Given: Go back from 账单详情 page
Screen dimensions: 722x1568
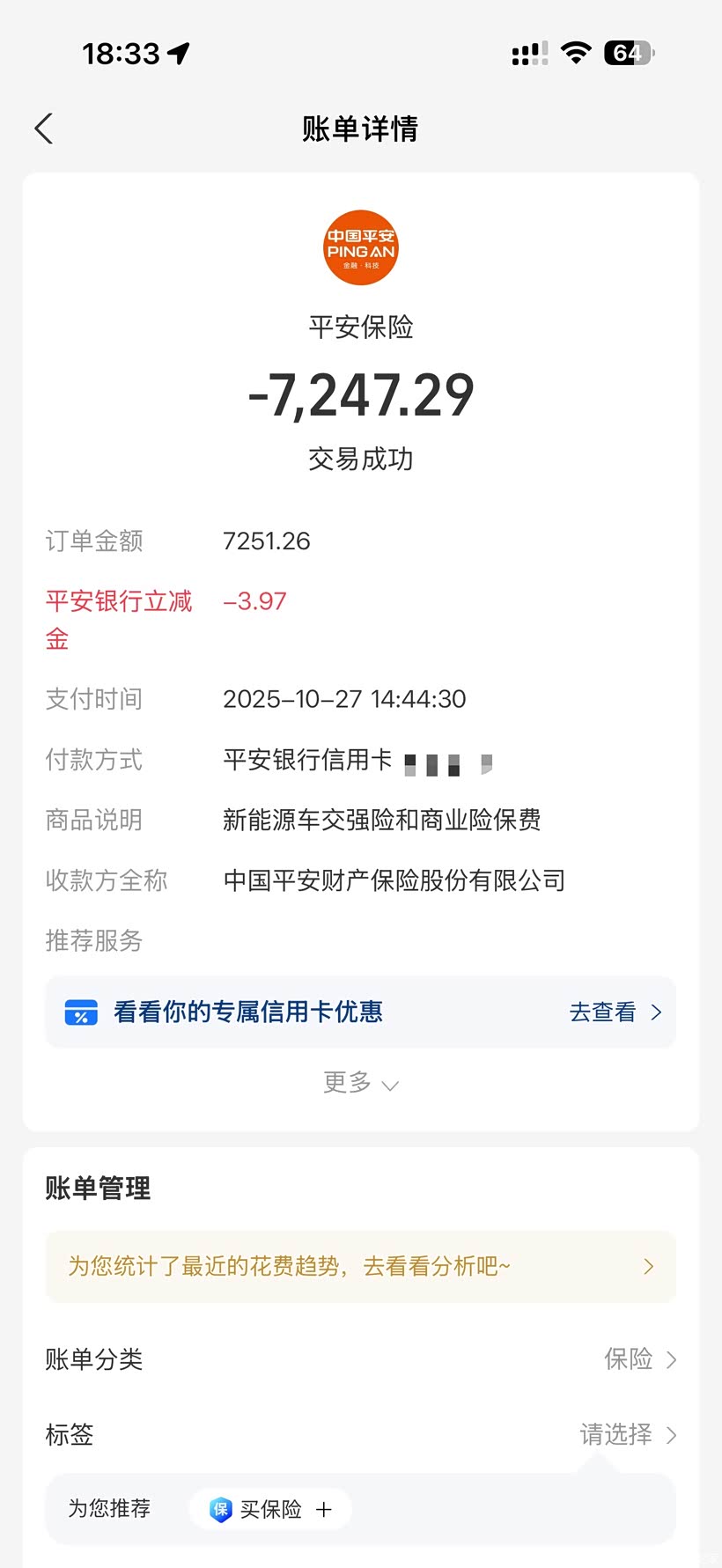Looking at the screenshot, I should coord(44,129).
